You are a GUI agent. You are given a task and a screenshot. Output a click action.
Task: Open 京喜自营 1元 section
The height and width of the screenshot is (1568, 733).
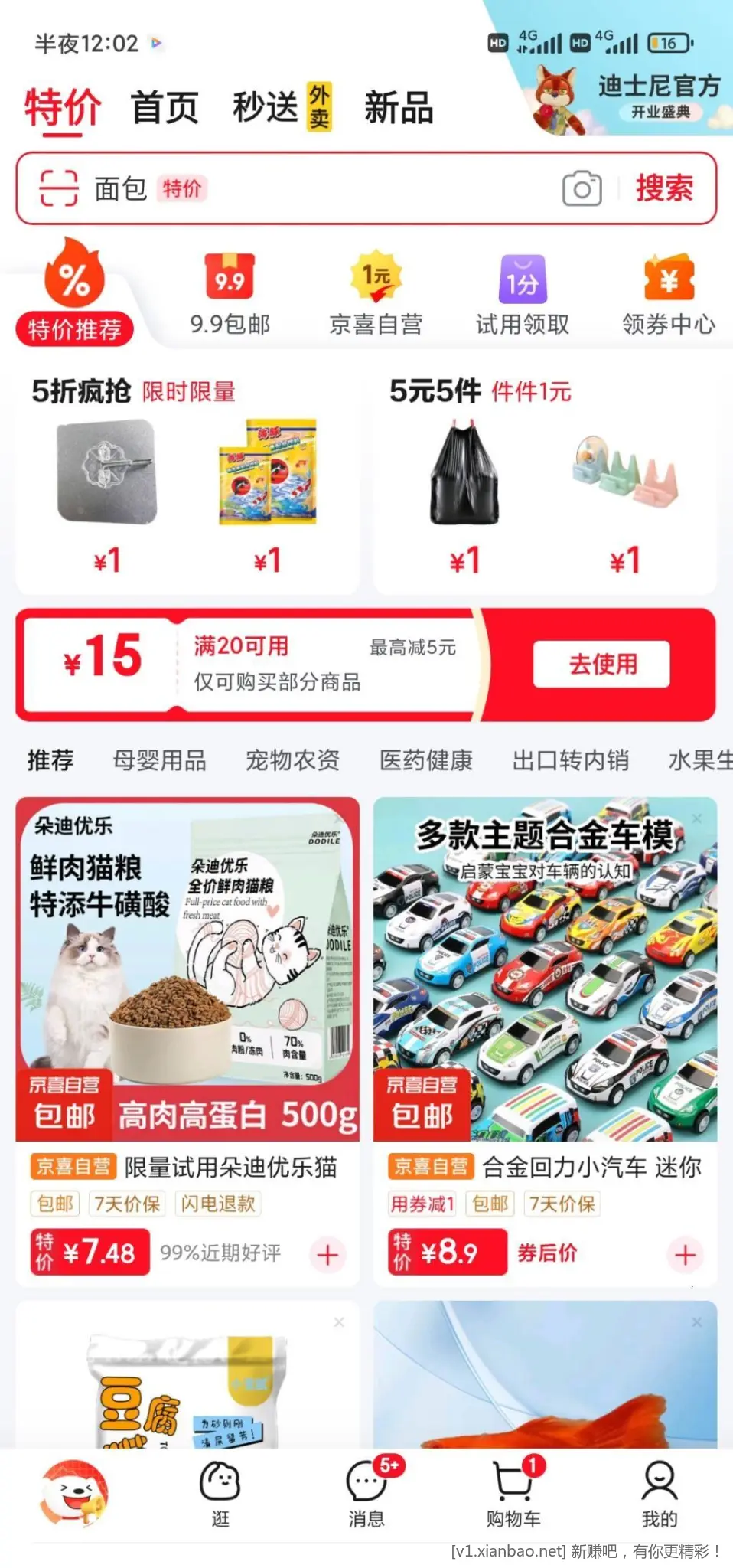tap(376, 296)
